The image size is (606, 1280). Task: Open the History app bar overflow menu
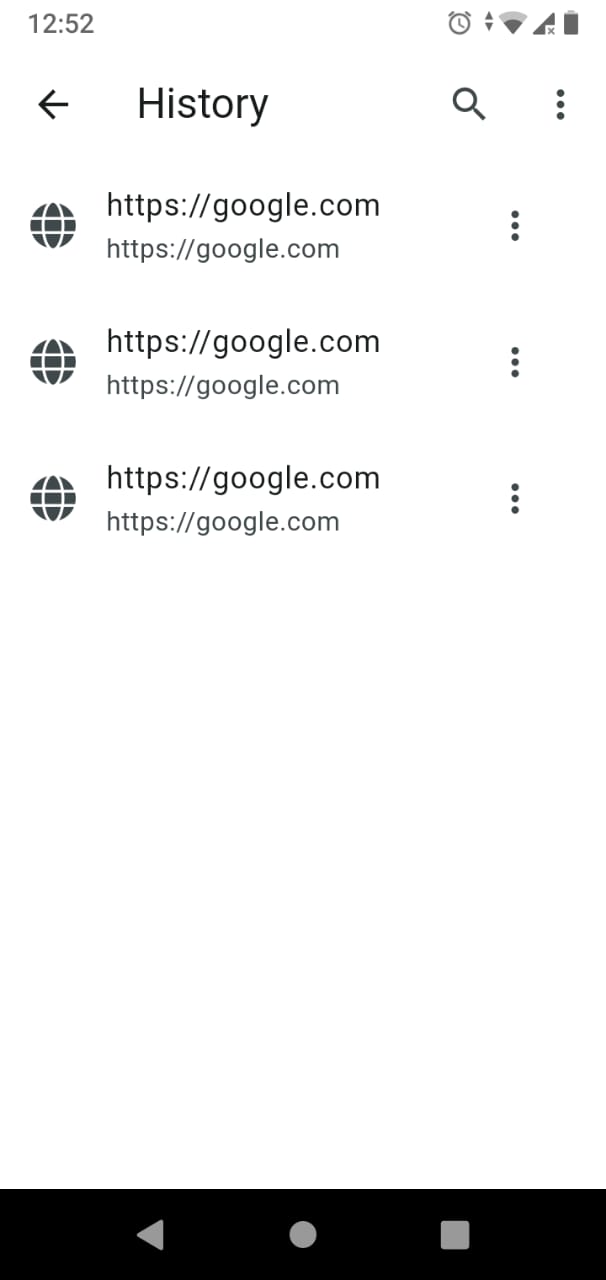(x=560, y=104)
